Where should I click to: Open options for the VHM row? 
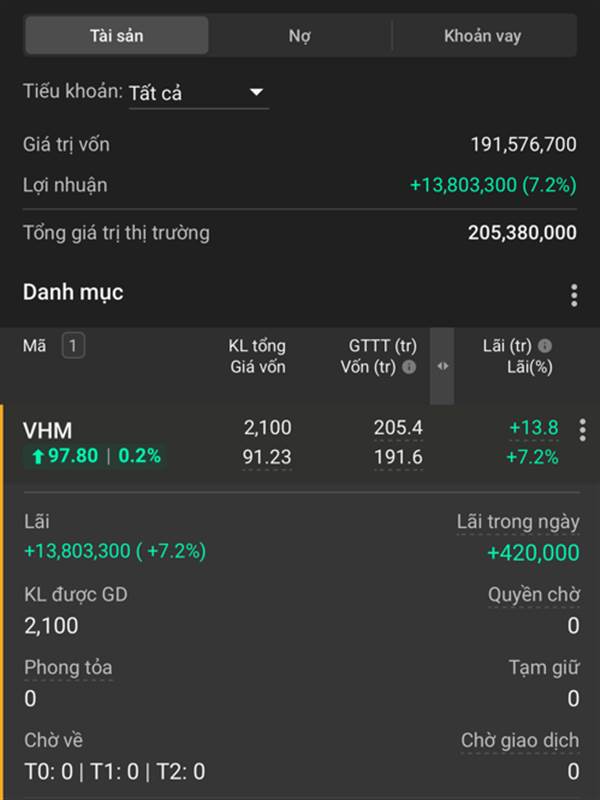[583, 430]
